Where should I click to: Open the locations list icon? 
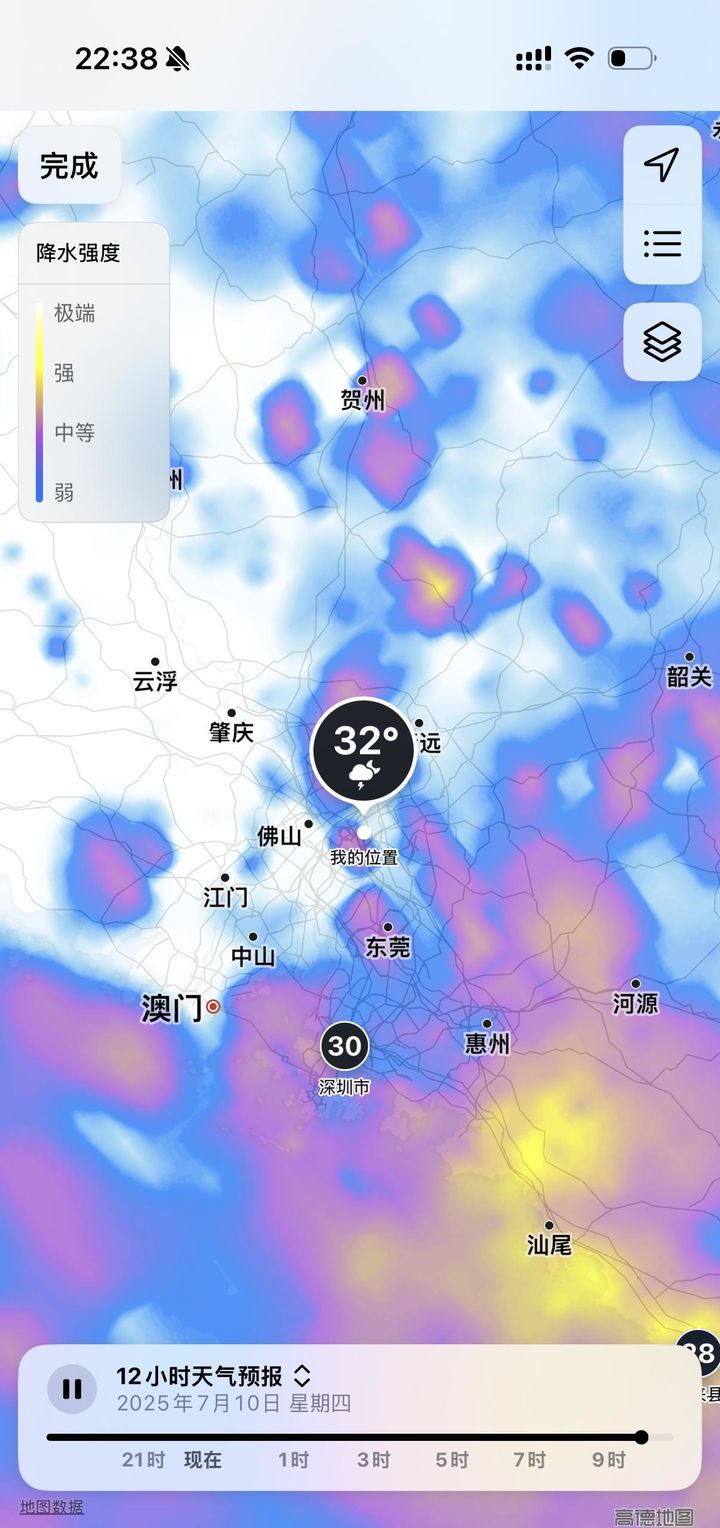[x=662, y=243]
